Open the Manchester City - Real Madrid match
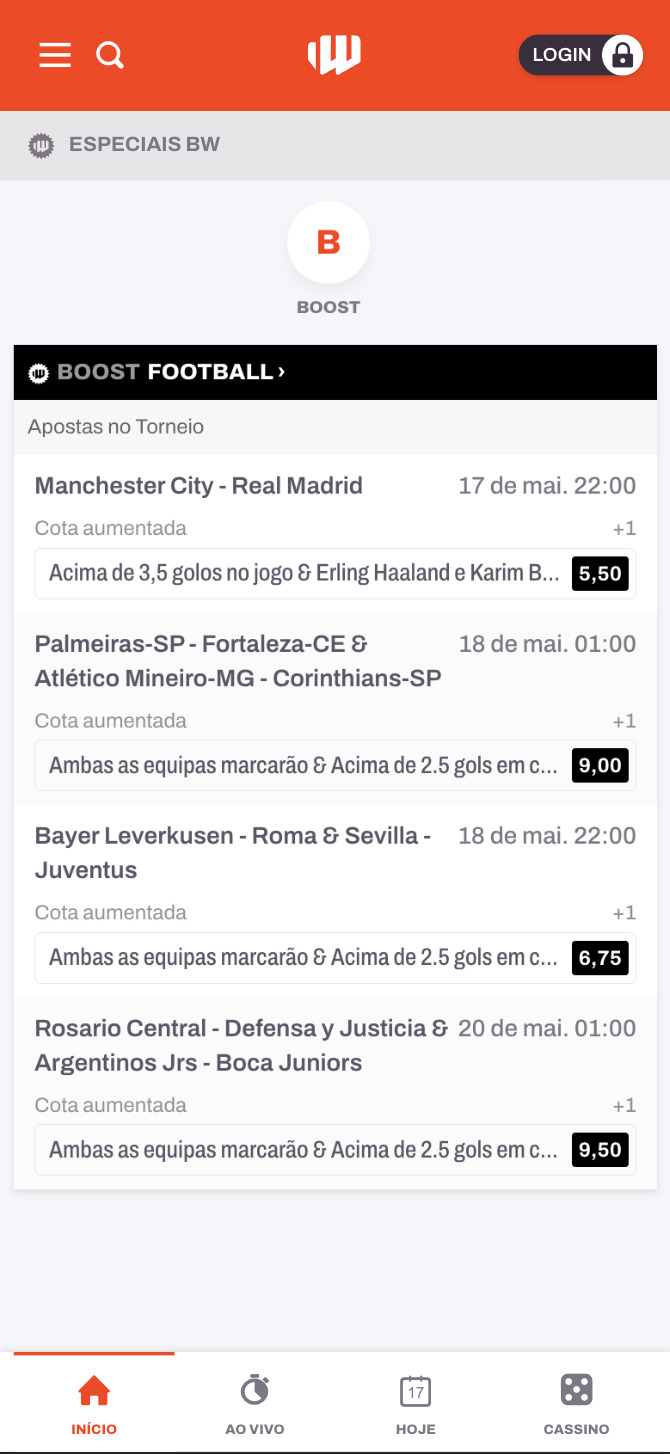 click(x=199, y=486)
